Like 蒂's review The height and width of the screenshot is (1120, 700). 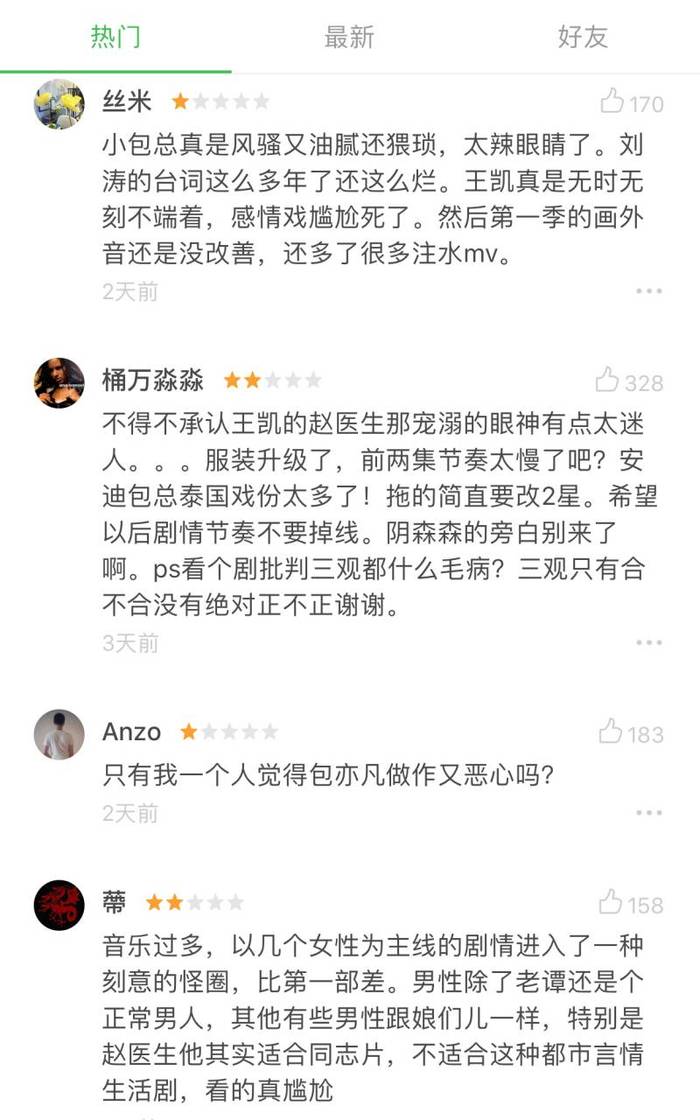click(x=631, y=903)
